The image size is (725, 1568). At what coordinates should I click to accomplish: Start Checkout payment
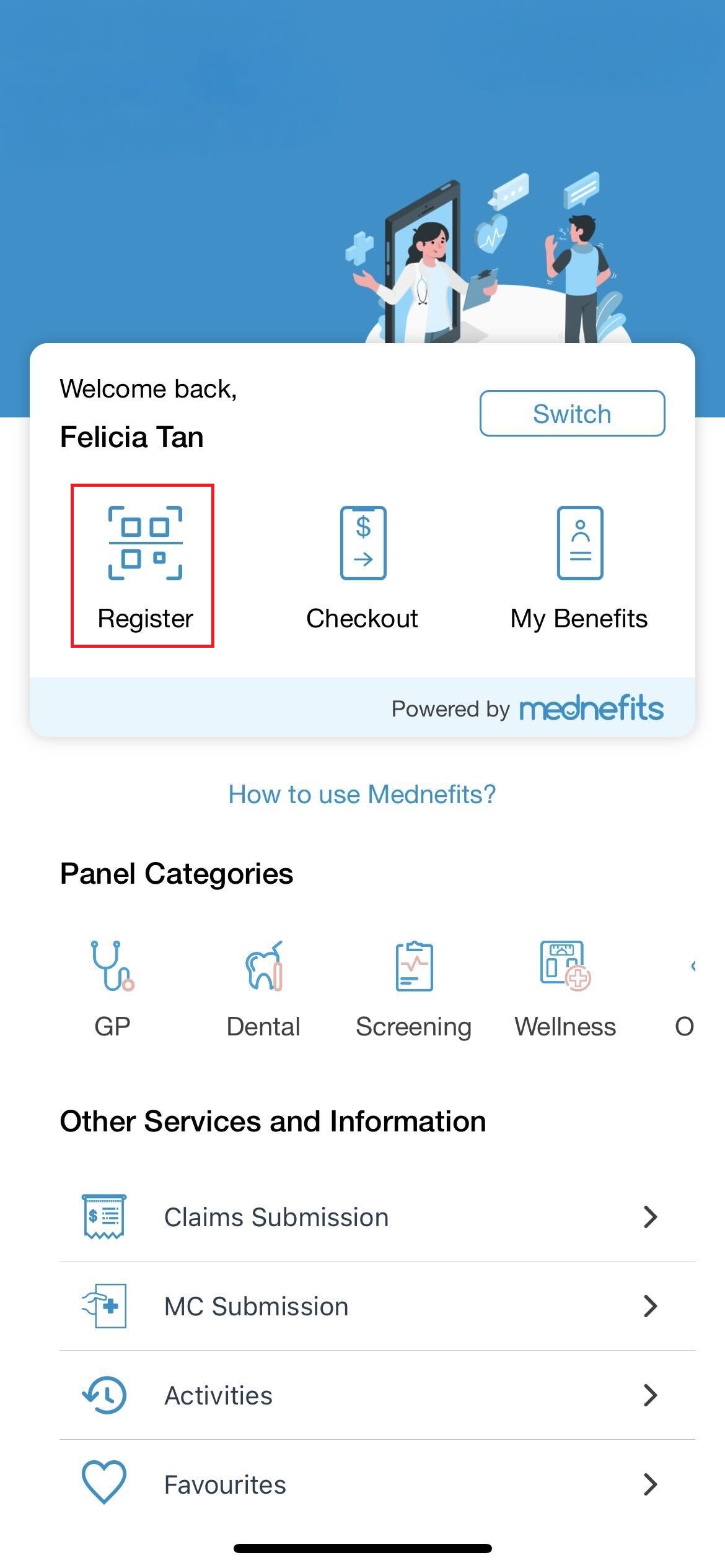tap(362, 566)
